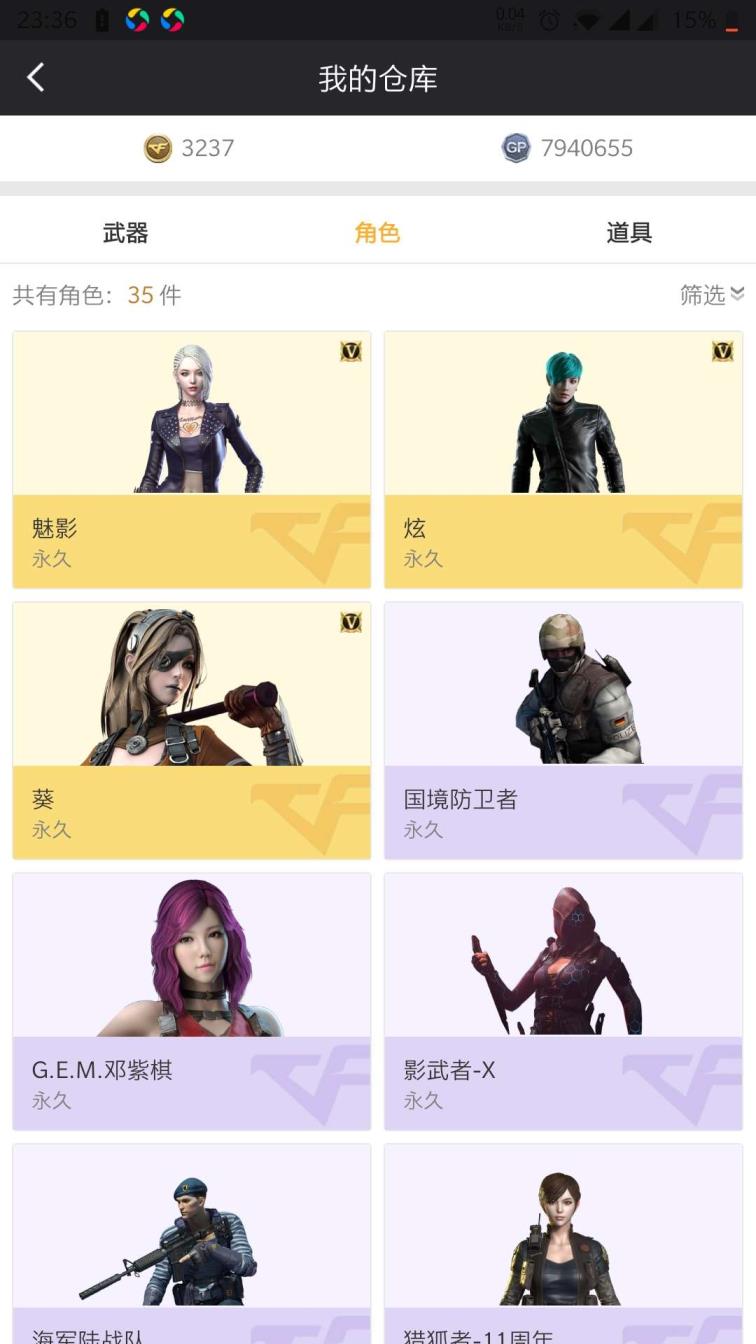This screenshot has height=1344, width=756.
Task: Open the 炫 character card
Action: 563,460
